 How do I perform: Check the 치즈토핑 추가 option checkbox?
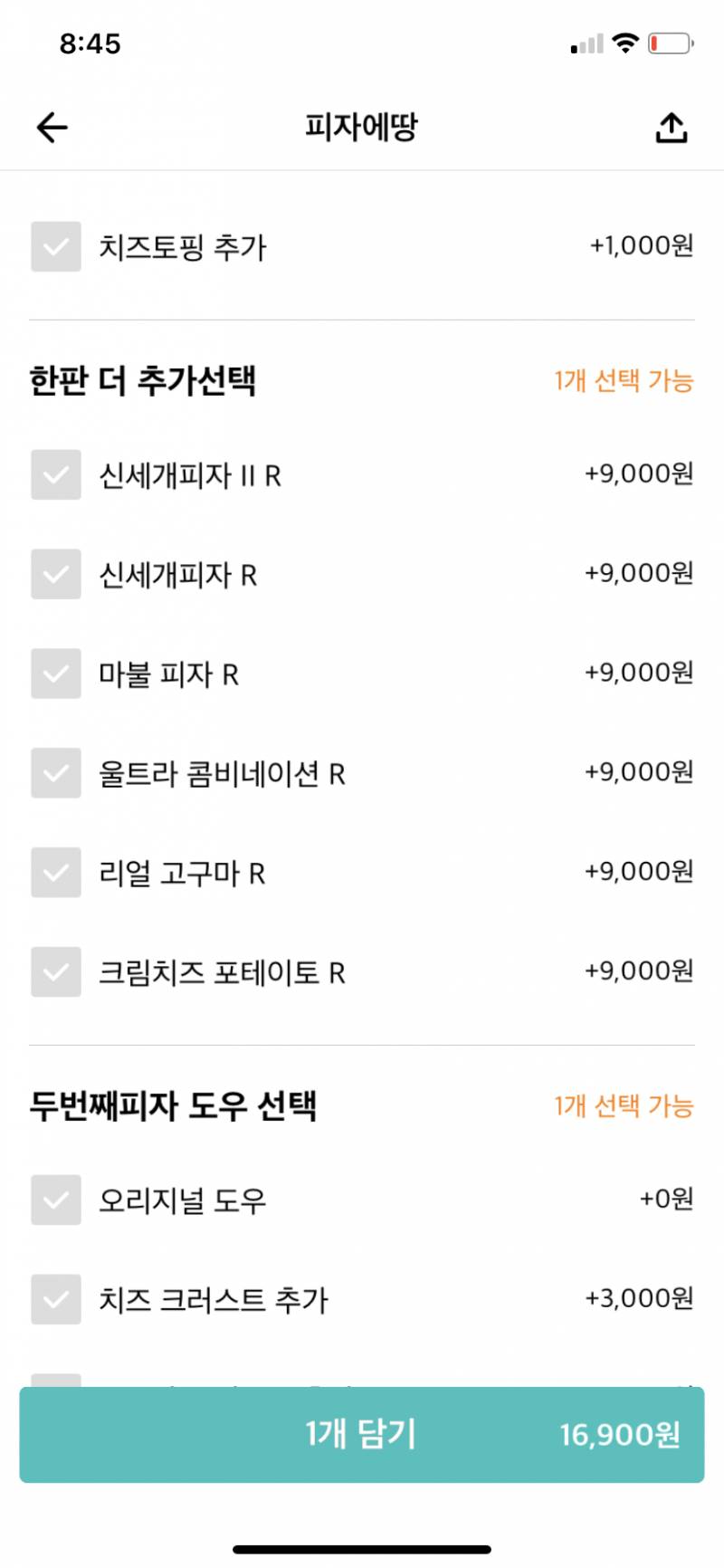point(55,246)
